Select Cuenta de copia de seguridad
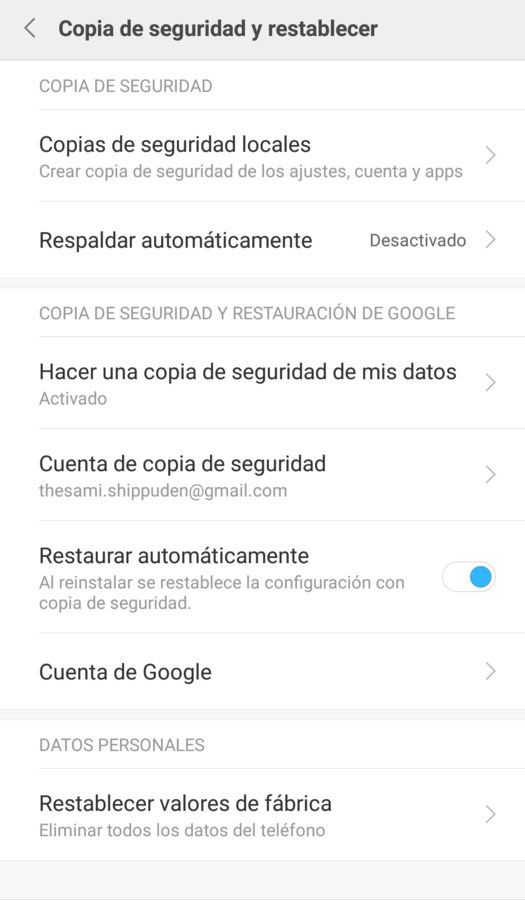 point(262,475)
